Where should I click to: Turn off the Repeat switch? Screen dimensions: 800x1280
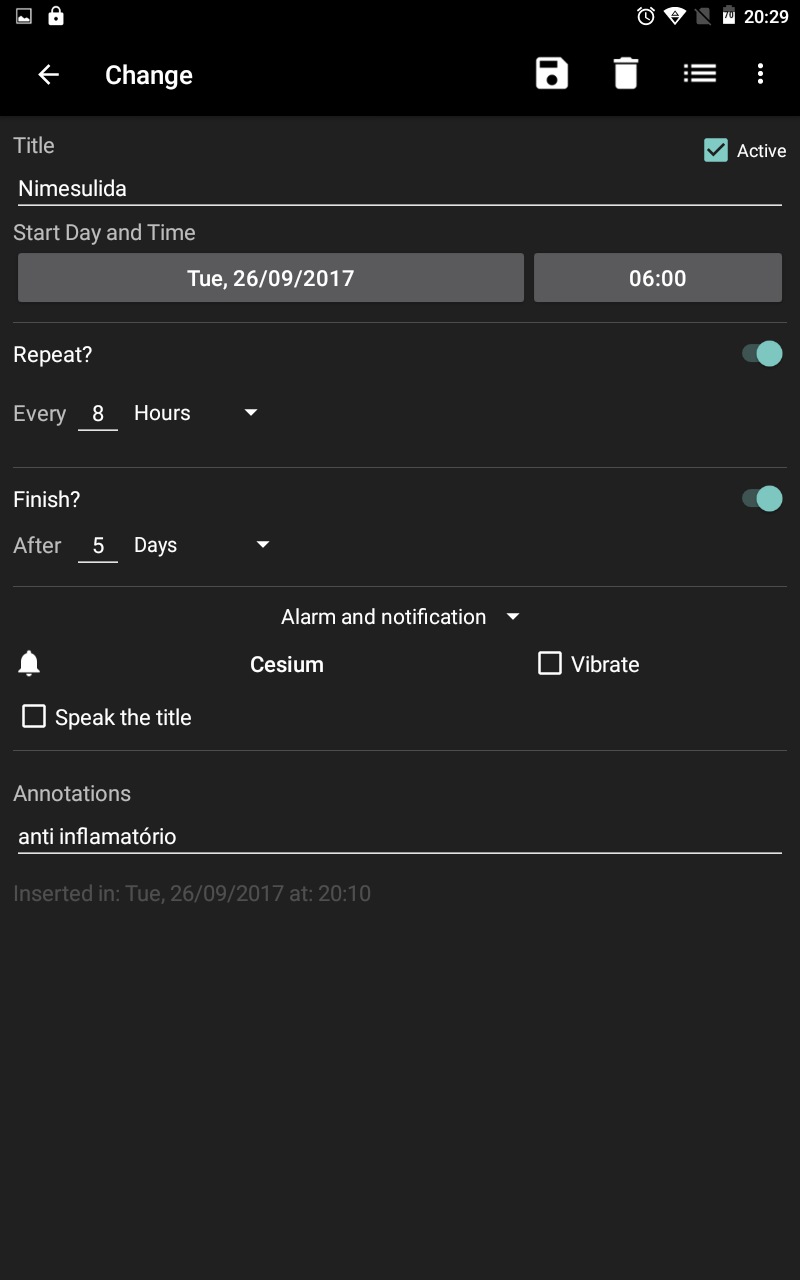[x=762, y=354]
